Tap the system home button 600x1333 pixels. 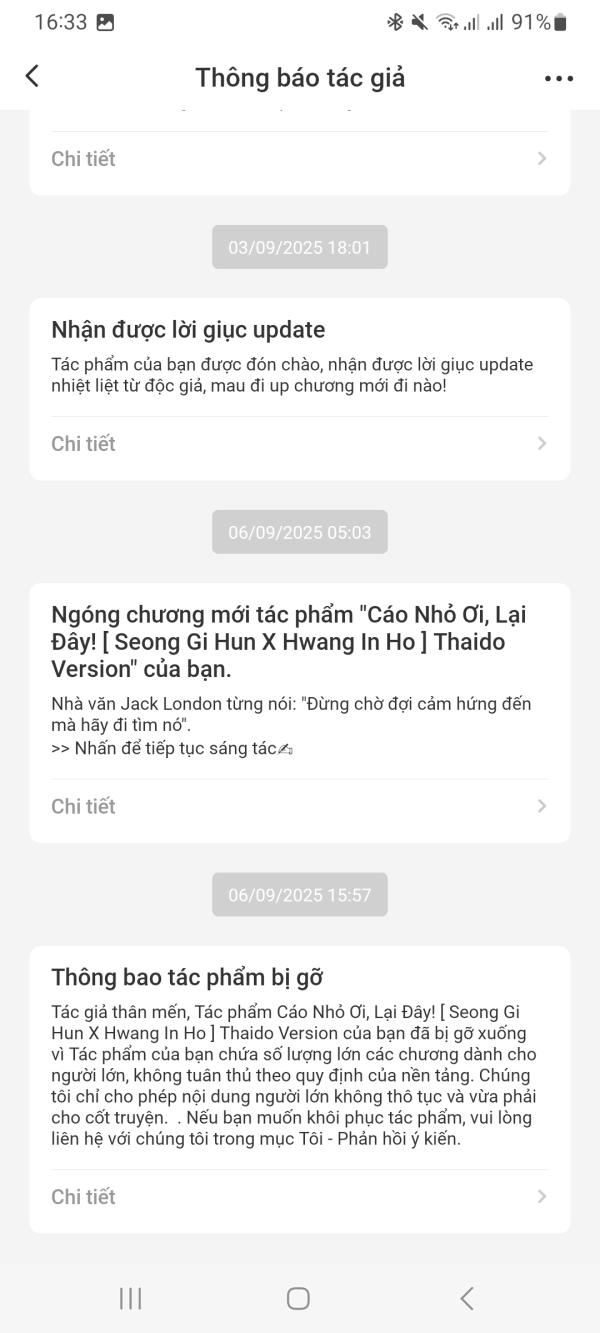pos(298,1298)
